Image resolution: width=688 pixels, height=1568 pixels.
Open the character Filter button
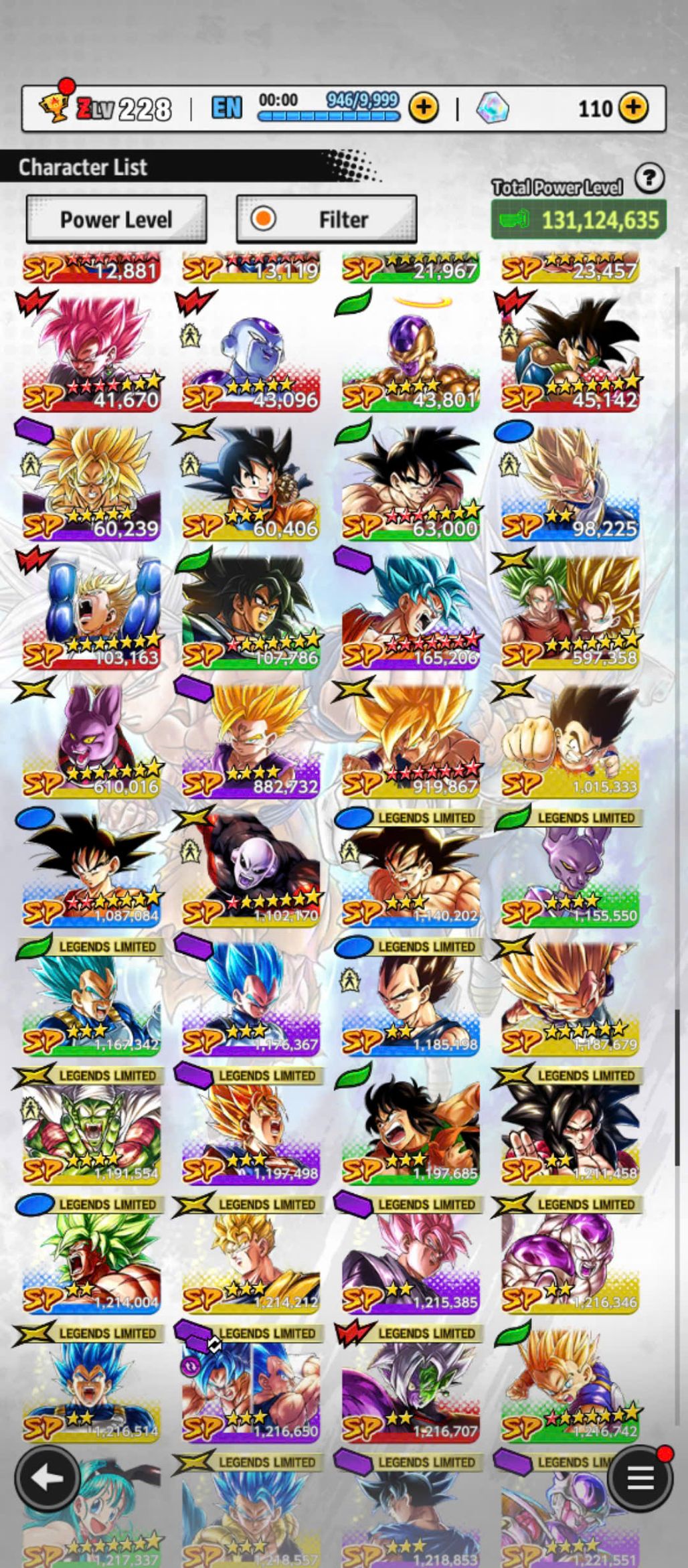[327, 219]
